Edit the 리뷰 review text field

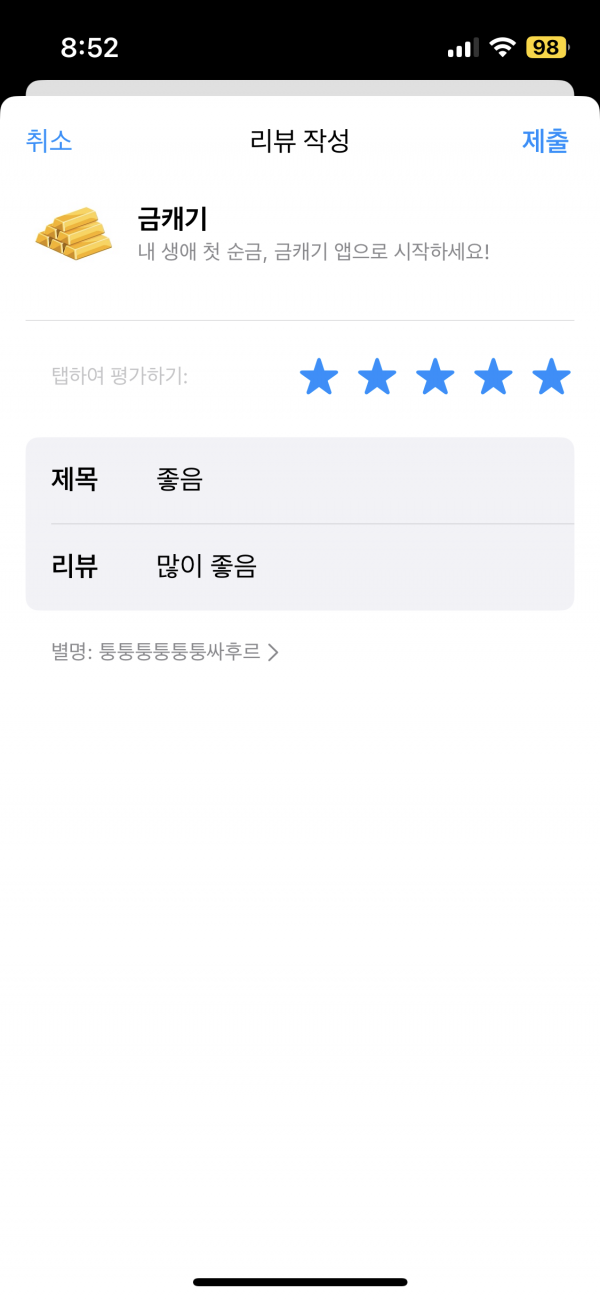pos(300,567)
